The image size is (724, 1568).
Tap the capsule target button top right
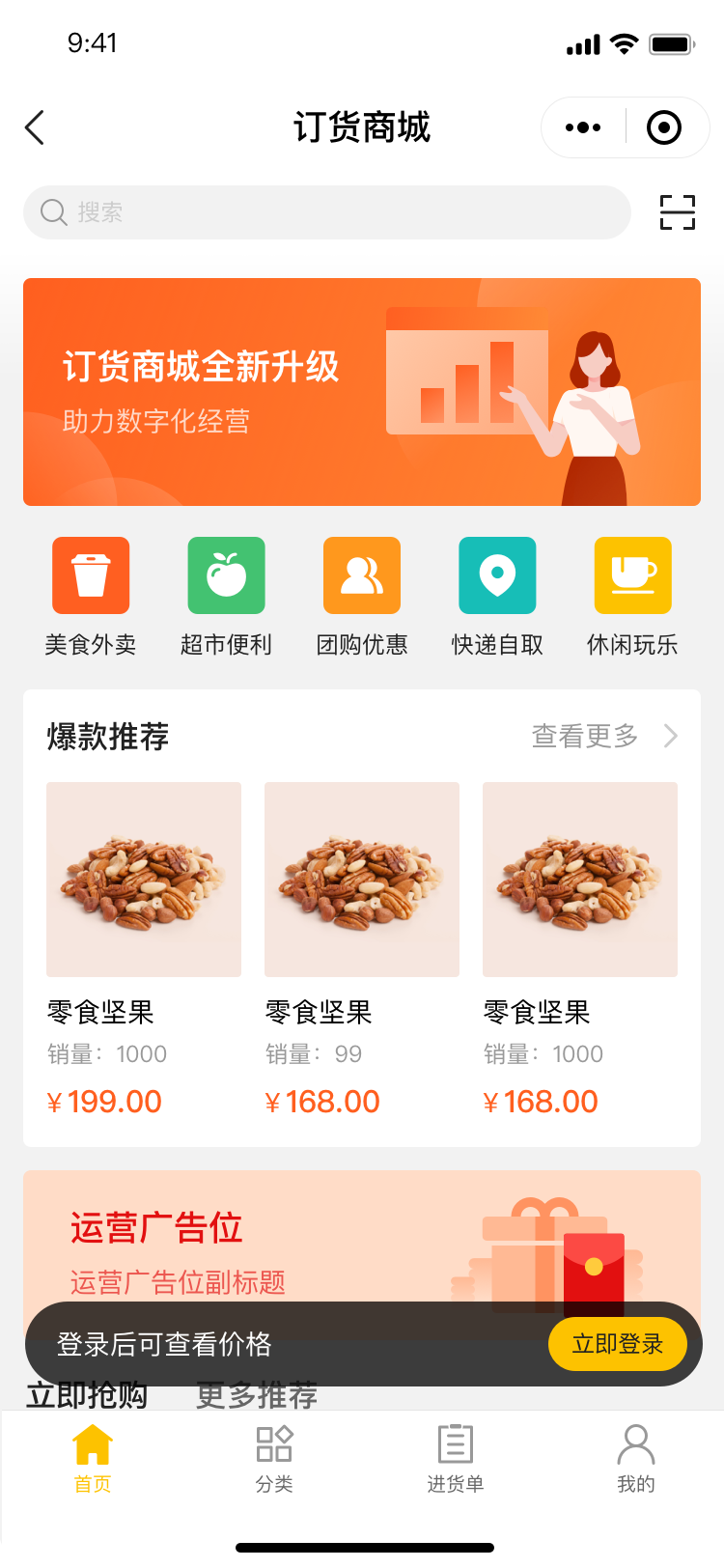(x=663, y=126)
